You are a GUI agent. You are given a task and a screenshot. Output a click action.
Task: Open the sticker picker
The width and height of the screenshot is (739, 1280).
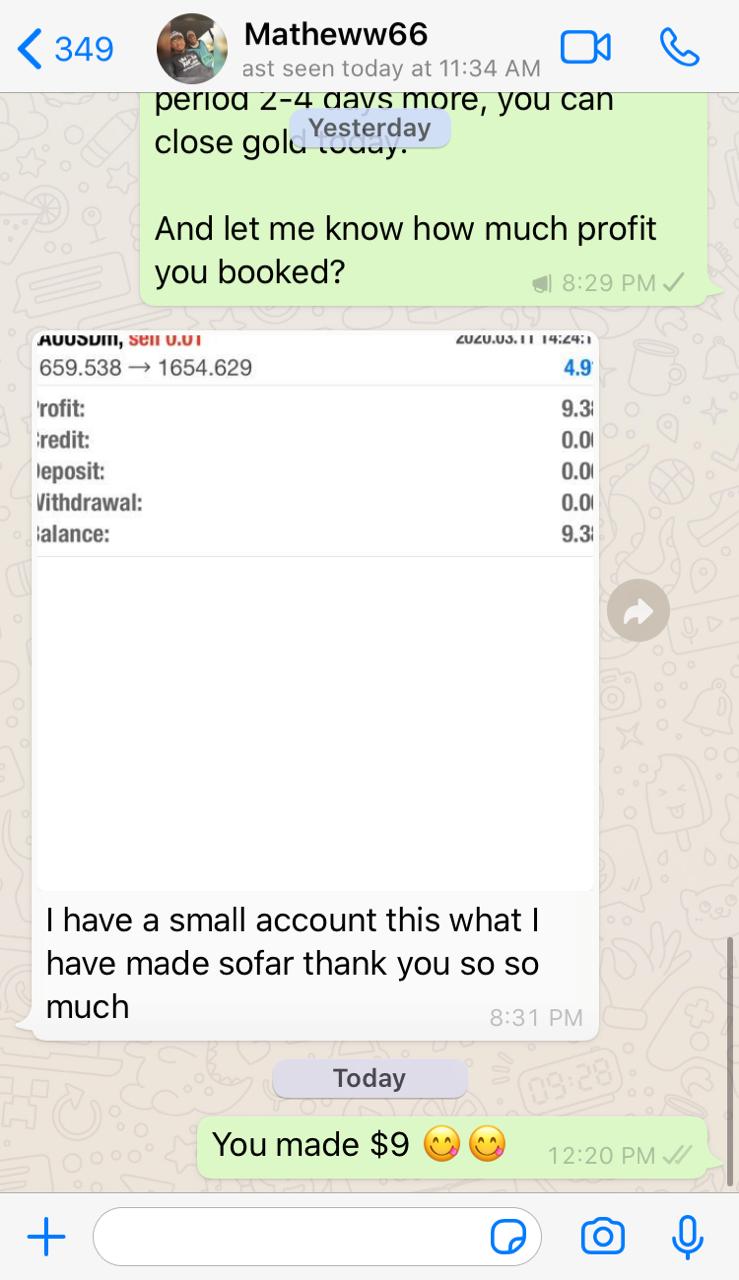coord(509,1238)
